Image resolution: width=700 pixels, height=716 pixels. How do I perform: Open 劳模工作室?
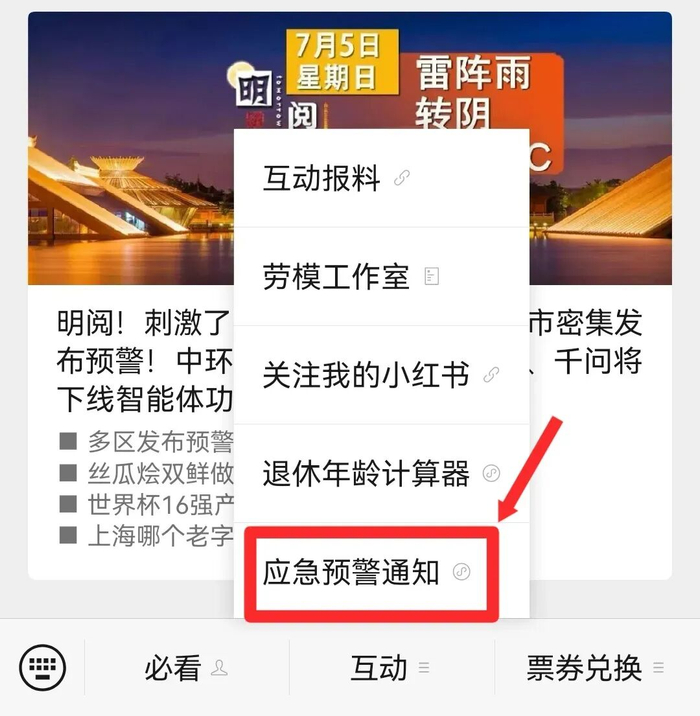point(382,276)
